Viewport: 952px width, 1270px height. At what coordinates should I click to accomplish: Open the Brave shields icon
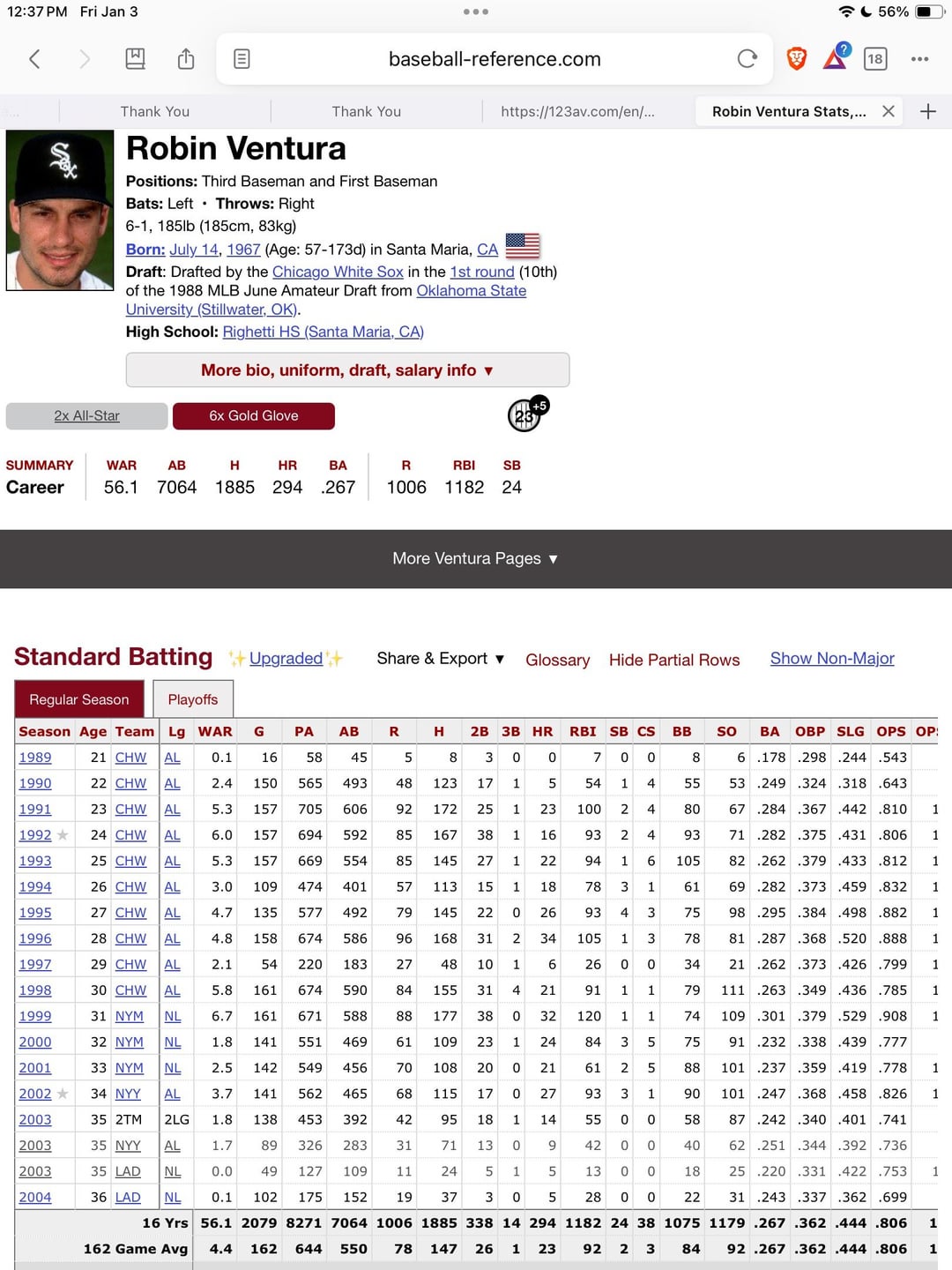(x=796, y=59)
